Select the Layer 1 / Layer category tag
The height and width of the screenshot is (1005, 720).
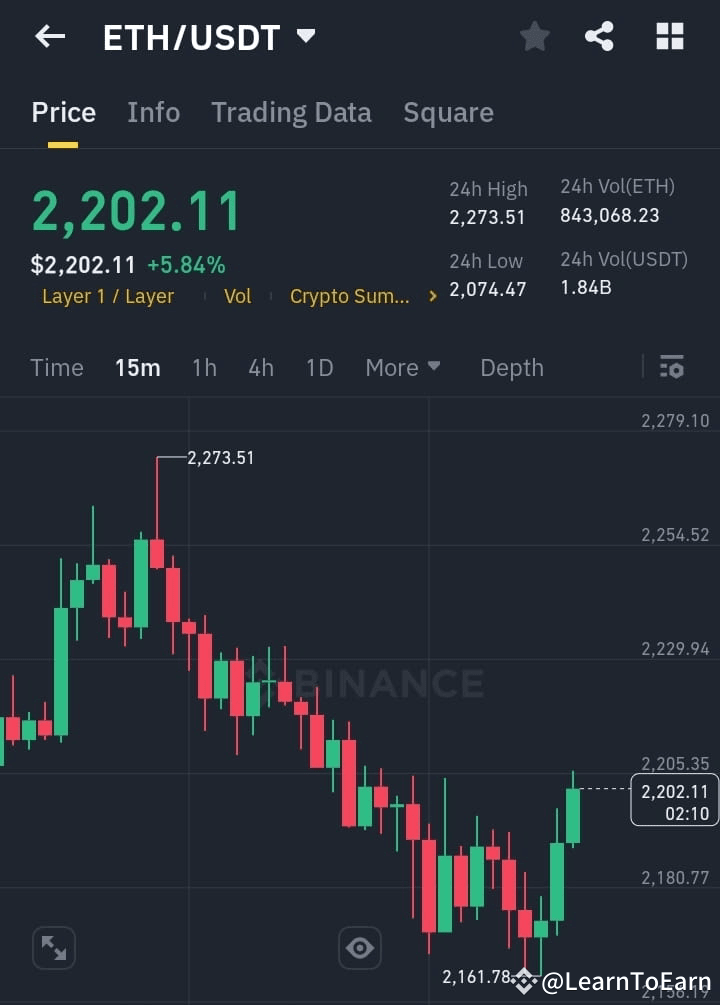click(x=108, y=296)
